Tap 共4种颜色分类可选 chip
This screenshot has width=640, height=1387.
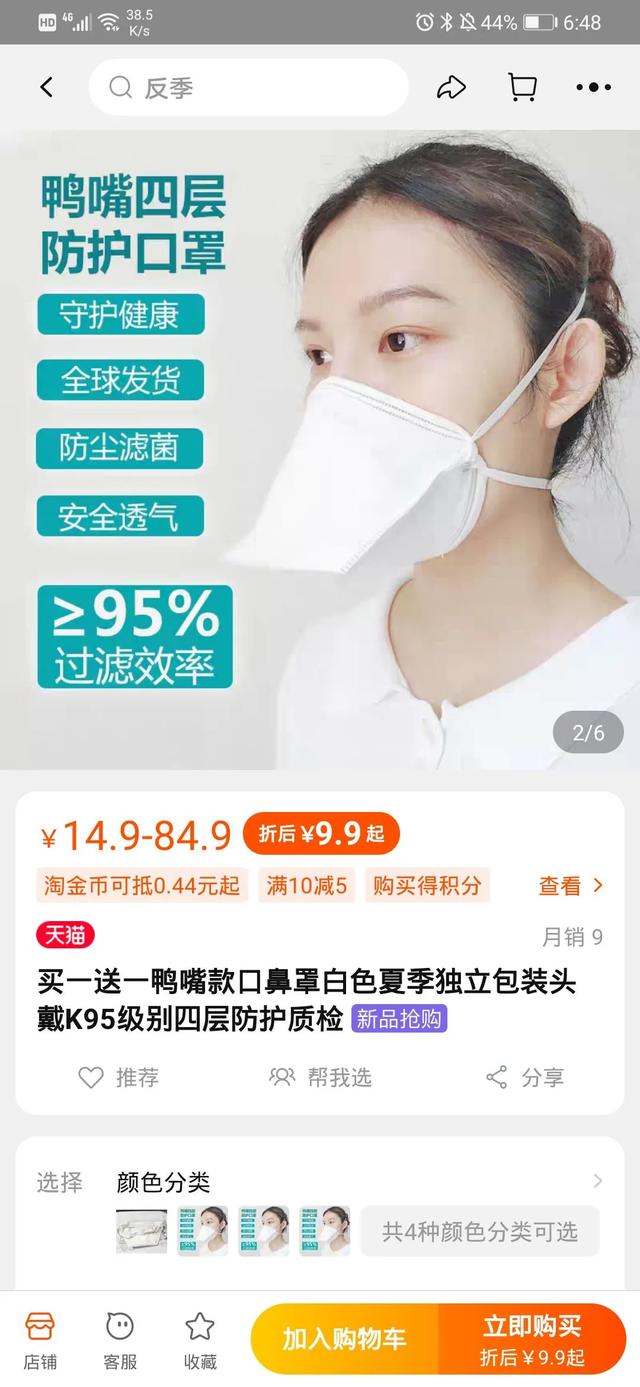(x=480, y=1231)
